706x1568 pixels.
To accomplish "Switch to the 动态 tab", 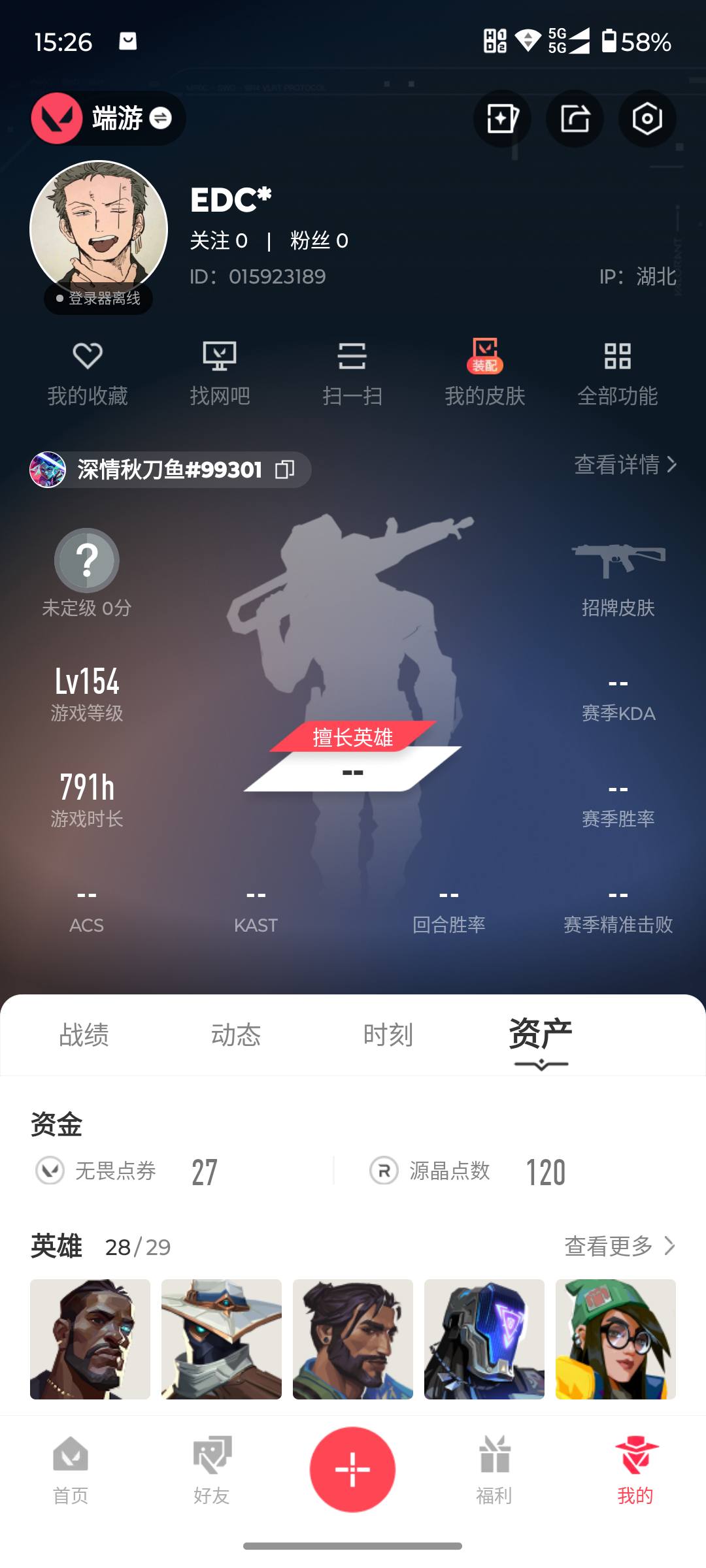I will click(x=237, y=1034).
